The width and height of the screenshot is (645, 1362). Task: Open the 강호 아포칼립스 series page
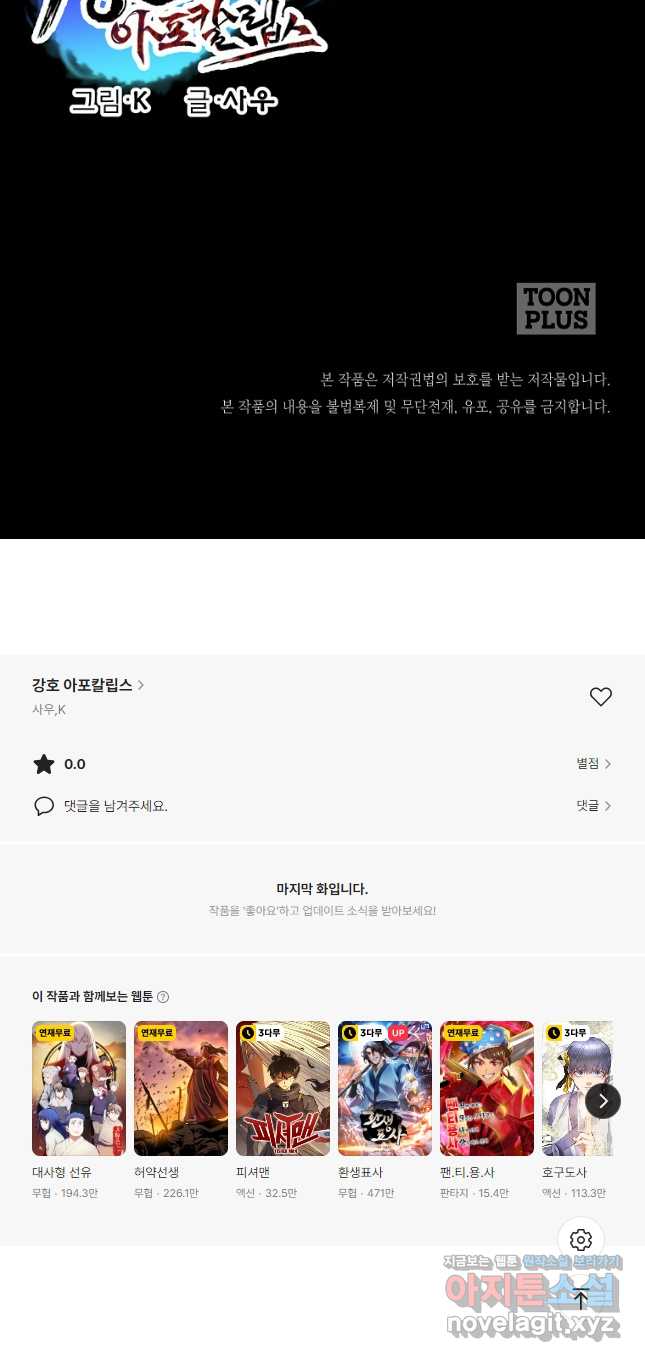pos(88,685)
